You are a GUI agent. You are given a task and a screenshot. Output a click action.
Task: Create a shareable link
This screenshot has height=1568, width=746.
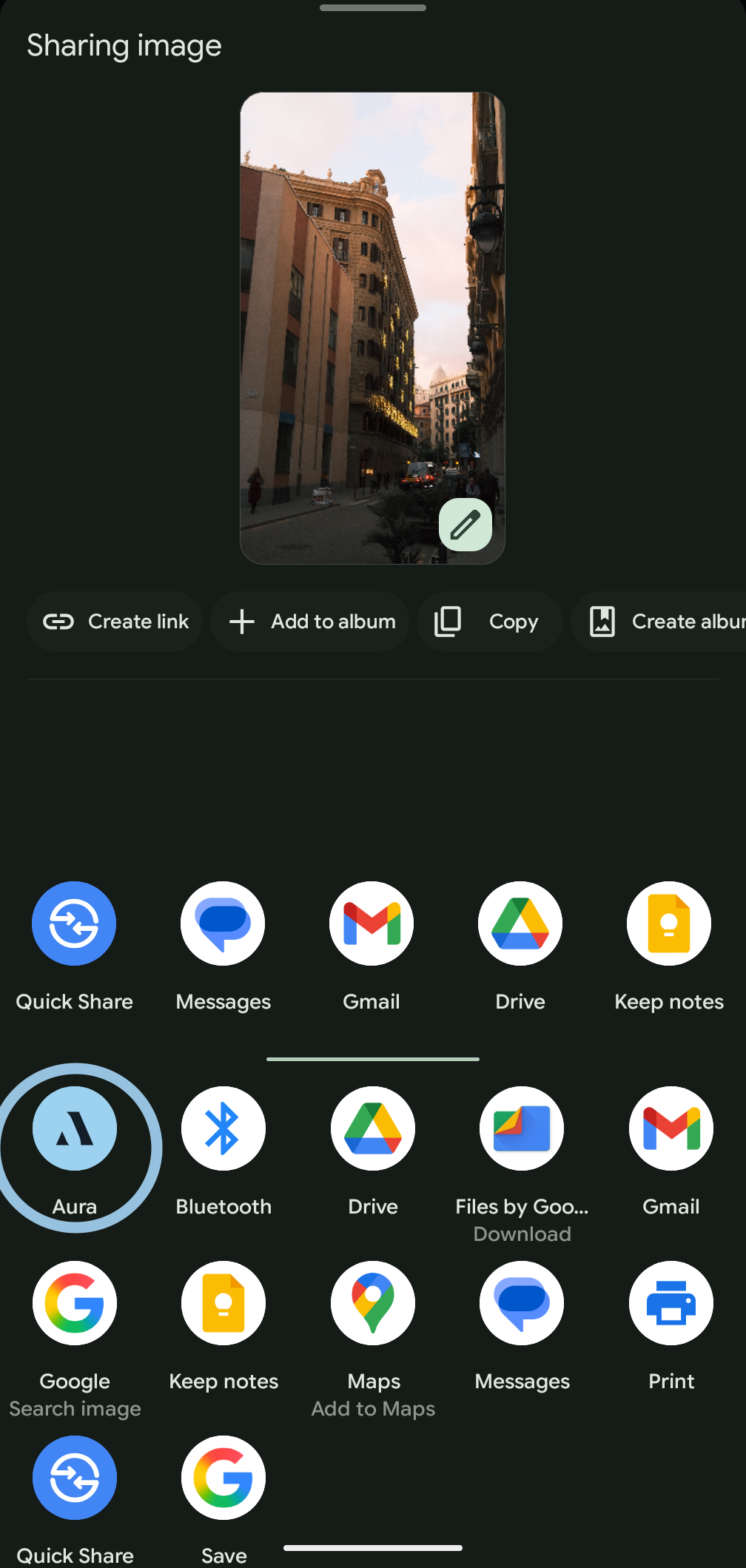click(115, 622)
